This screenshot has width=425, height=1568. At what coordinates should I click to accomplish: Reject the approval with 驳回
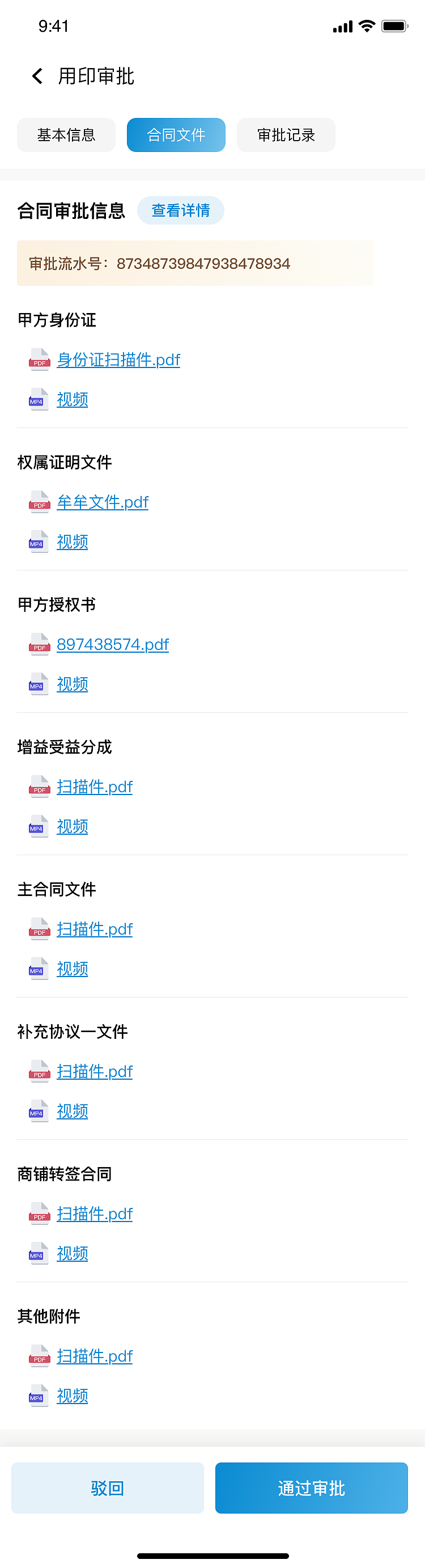click(108, 1488)
